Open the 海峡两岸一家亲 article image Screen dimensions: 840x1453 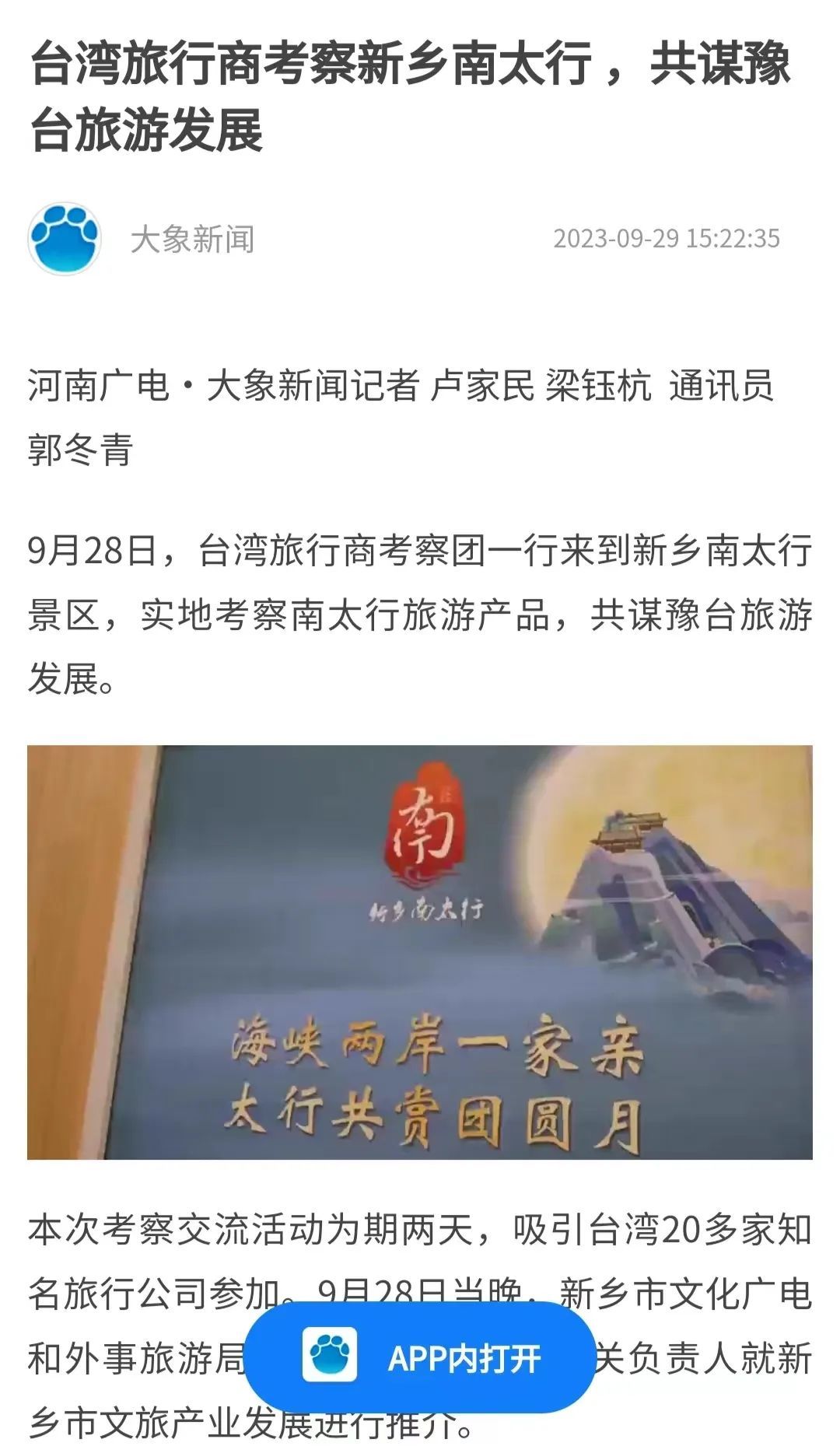[420, 952]
